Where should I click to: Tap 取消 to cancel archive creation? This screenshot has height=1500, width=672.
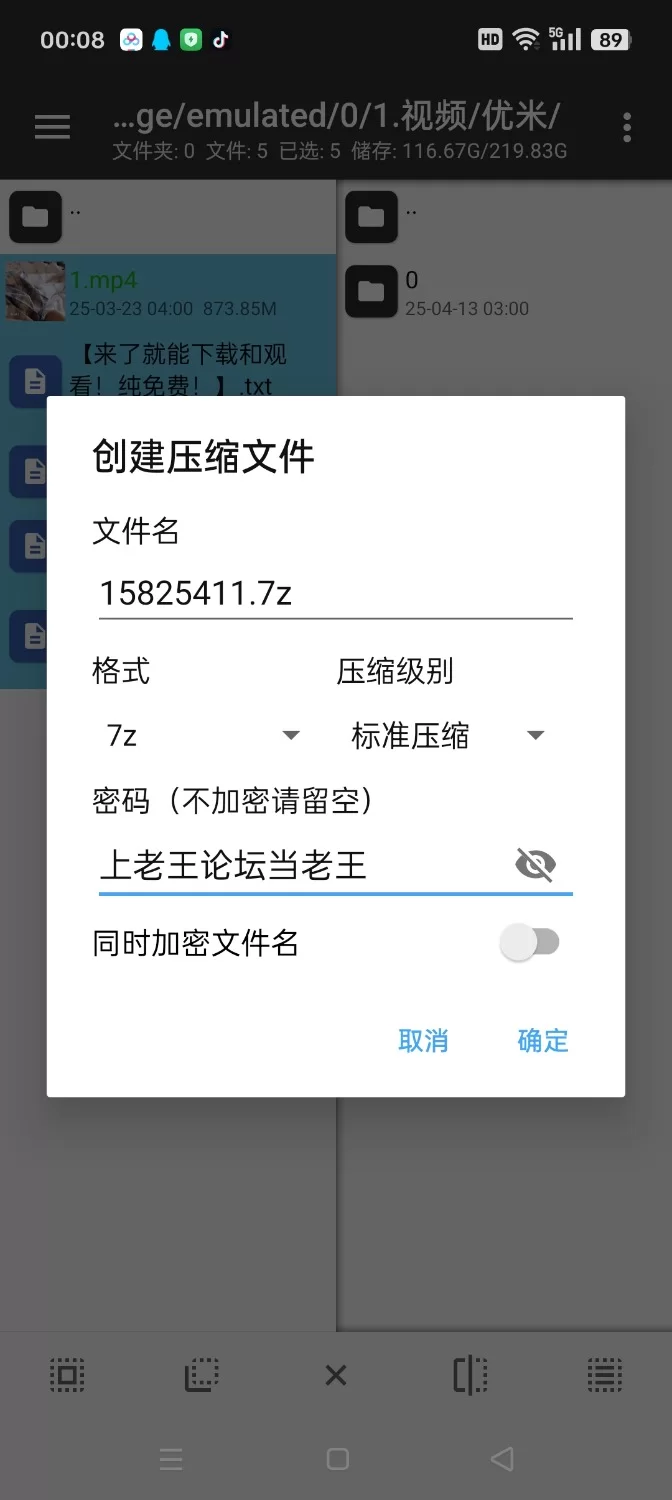[x=423, y=1040]
